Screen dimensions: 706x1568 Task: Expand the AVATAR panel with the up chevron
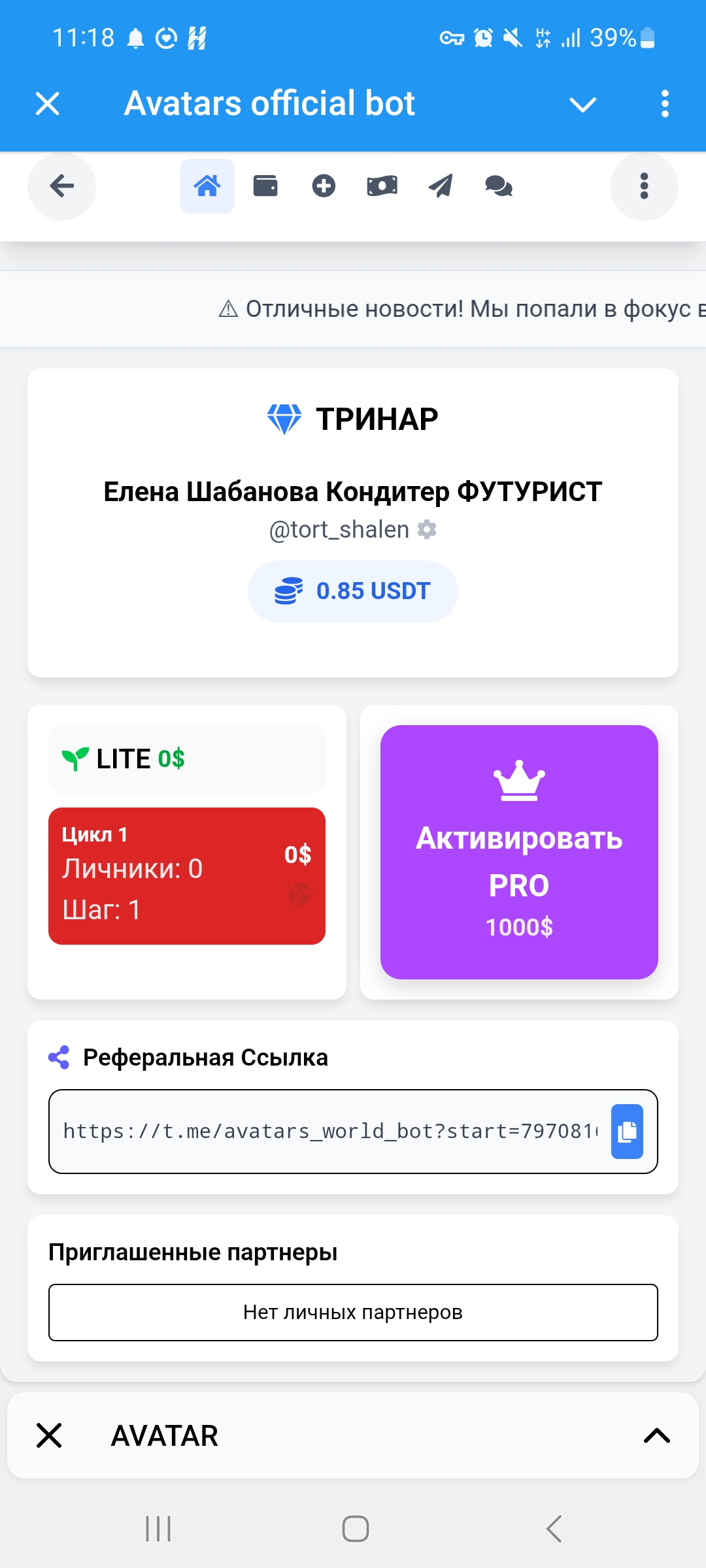point(657,1435)
